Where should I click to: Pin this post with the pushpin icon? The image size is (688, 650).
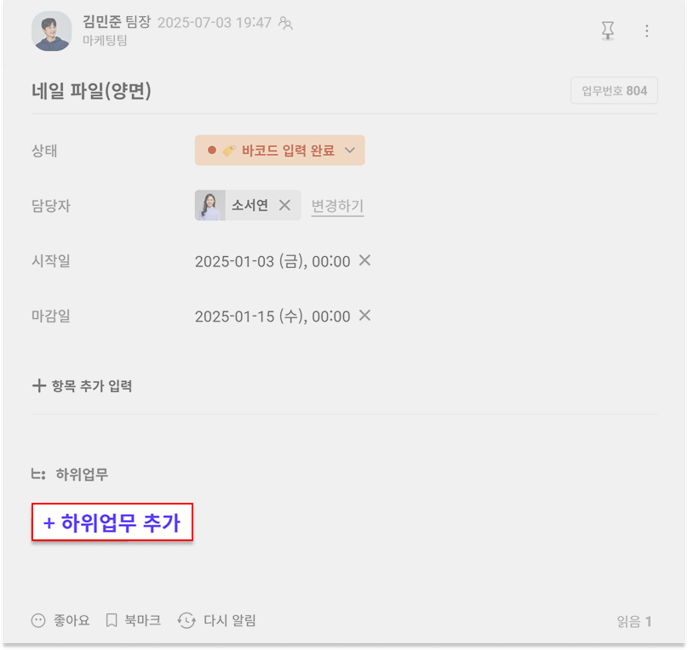[x=607, y=31]
